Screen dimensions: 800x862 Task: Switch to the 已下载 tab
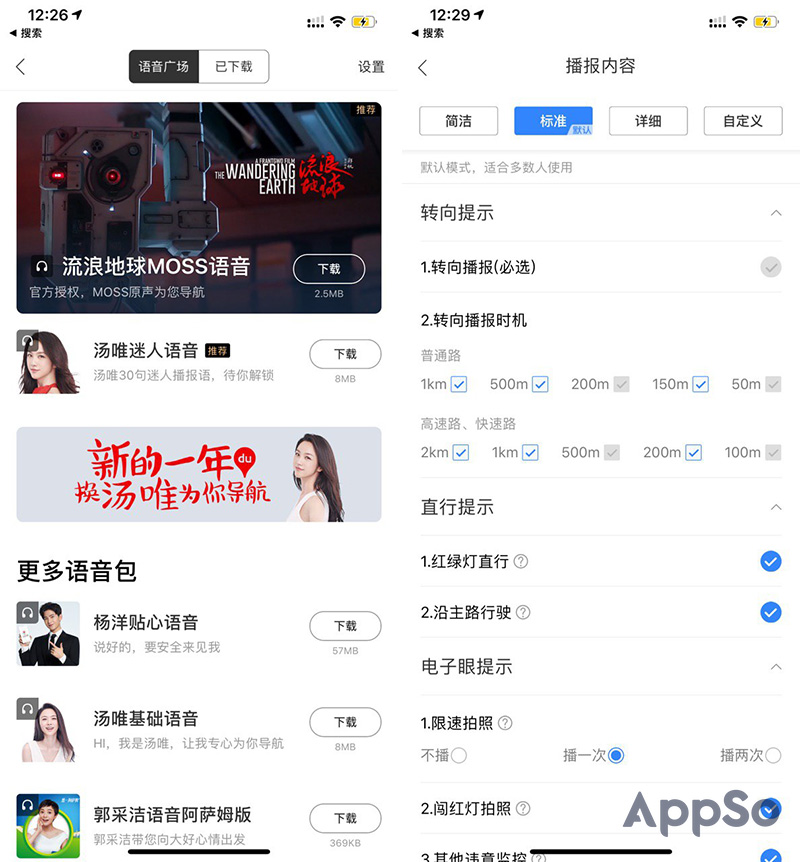[x=234, y=66]
